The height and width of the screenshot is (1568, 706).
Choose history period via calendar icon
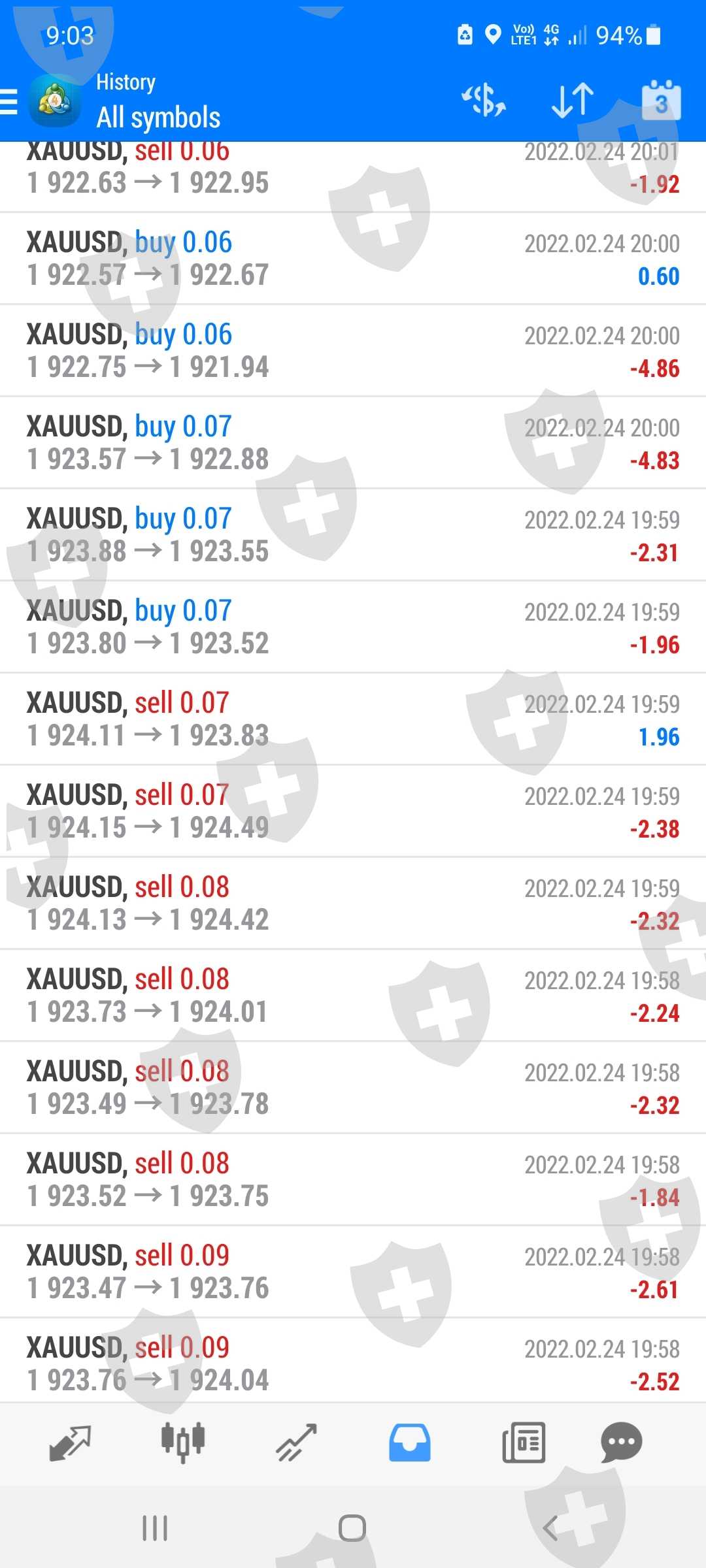click(x=661, y=101)
